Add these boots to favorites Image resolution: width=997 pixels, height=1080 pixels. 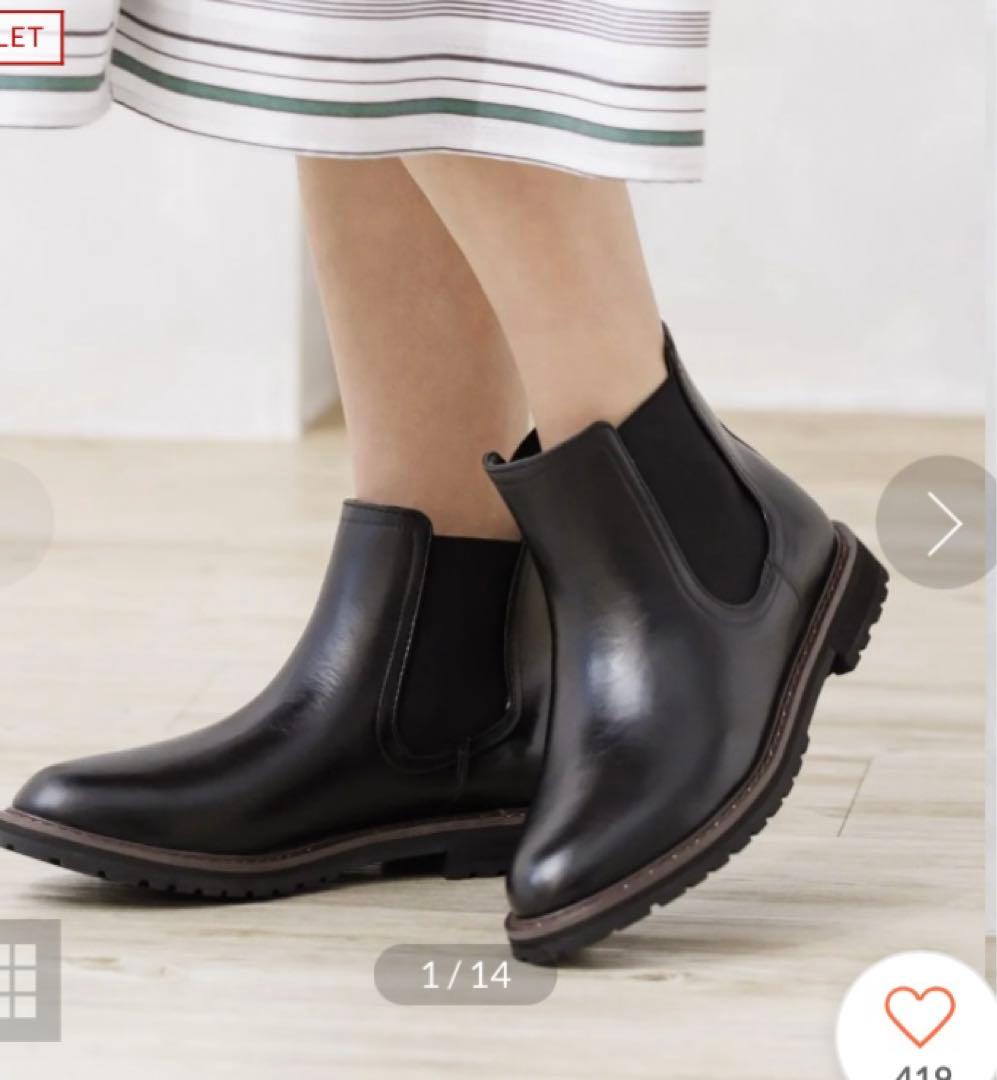(x=919, y=1016)
